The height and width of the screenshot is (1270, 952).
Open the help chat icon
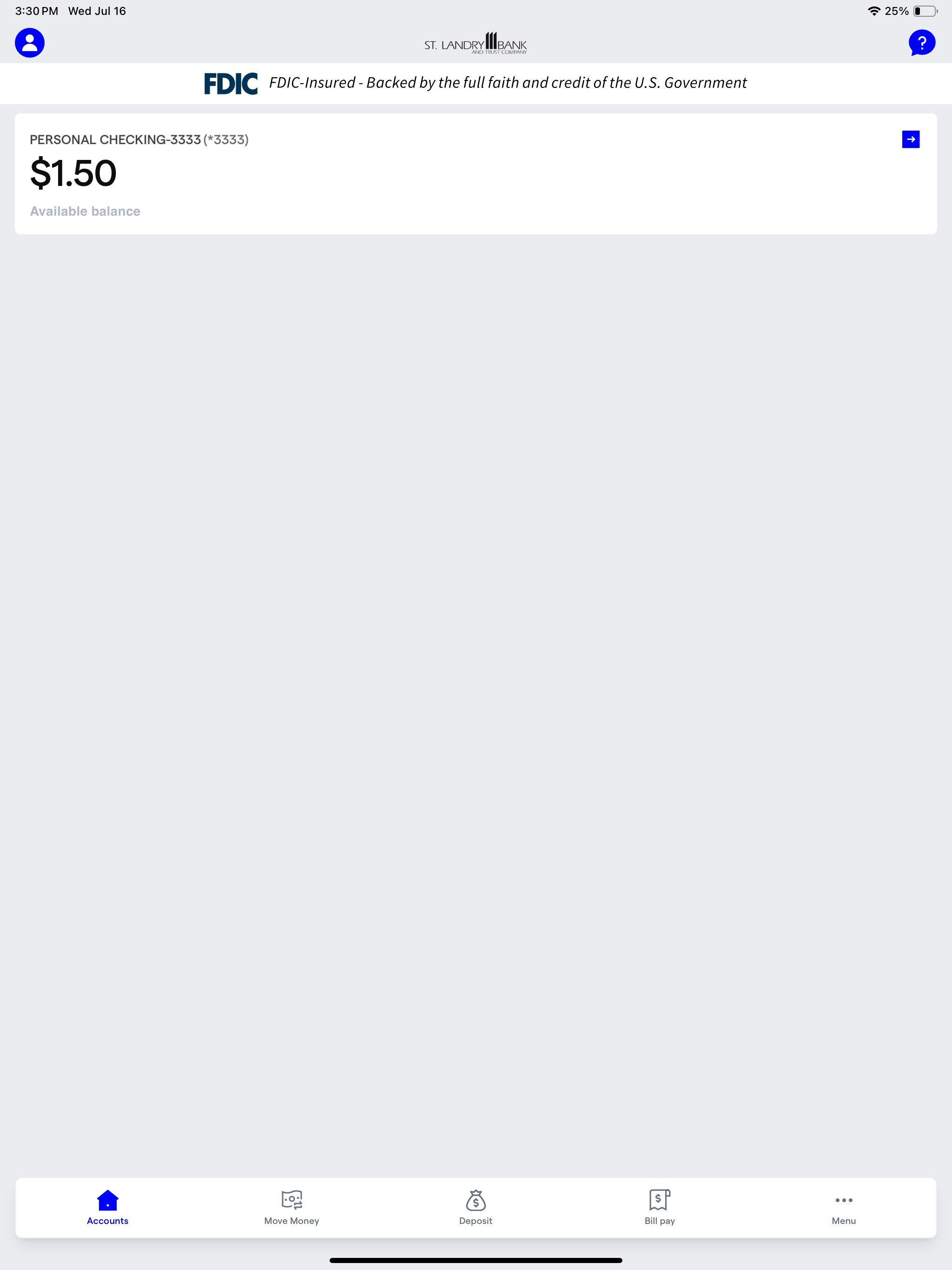[922, 42]
